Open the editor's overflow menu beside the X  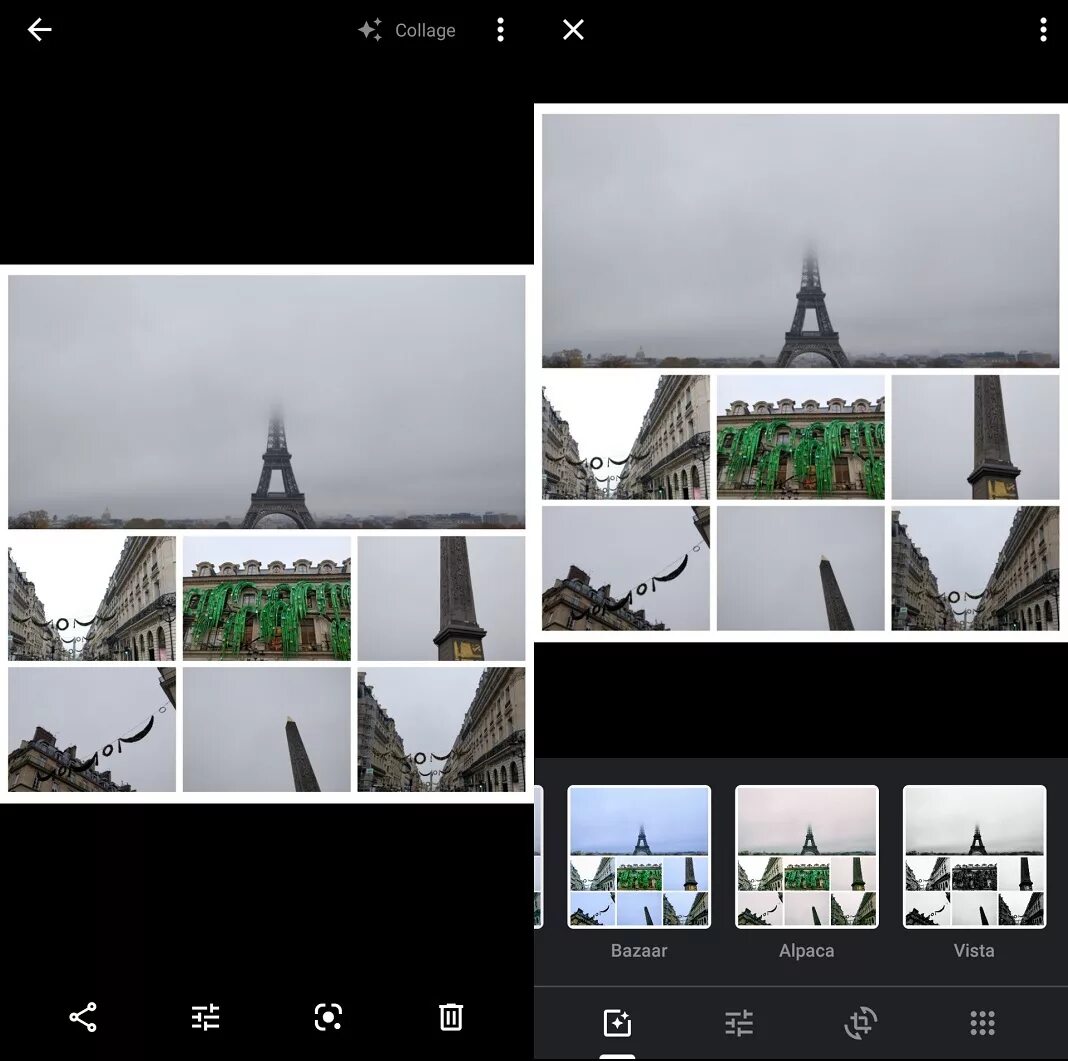[1043, 30]
